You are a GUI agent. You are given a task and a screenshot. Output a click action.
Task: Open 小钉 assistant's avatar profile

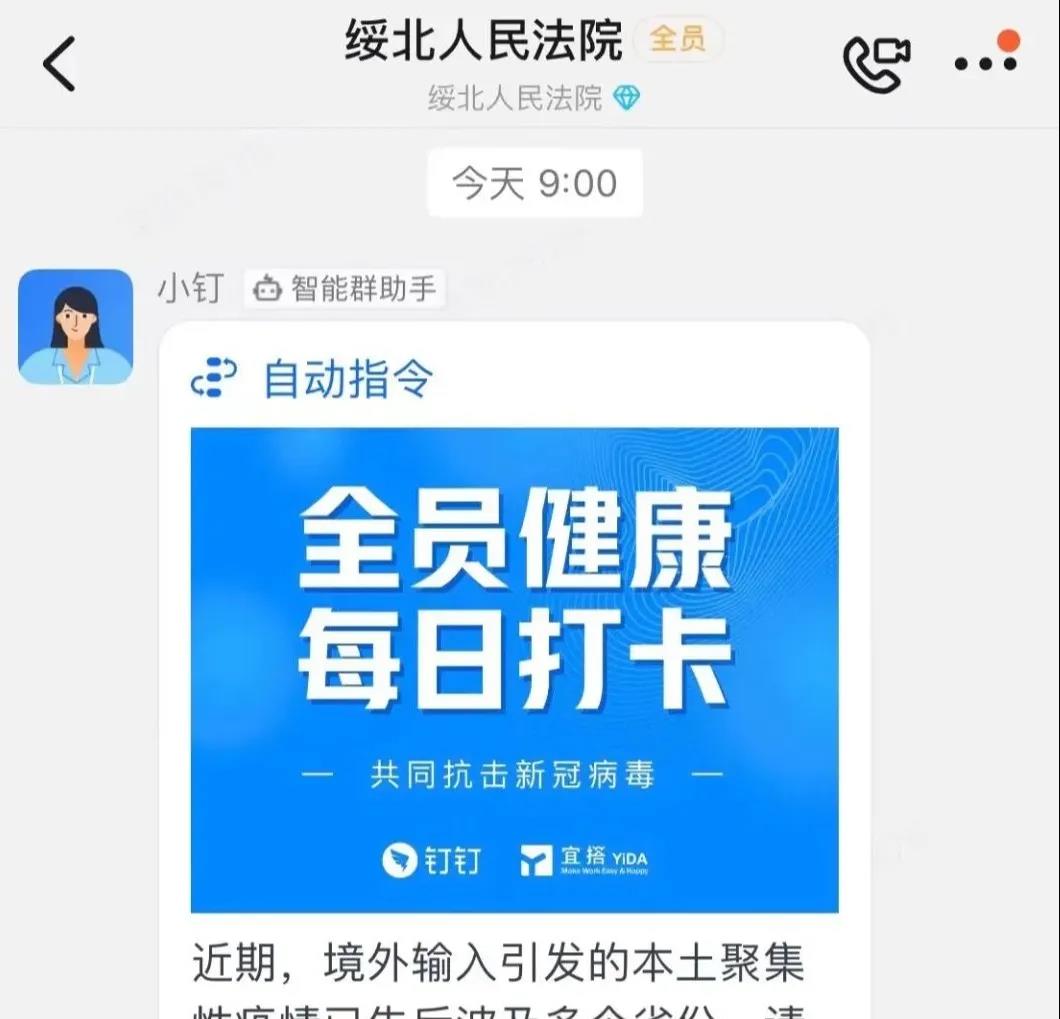[x=75, y=326]
